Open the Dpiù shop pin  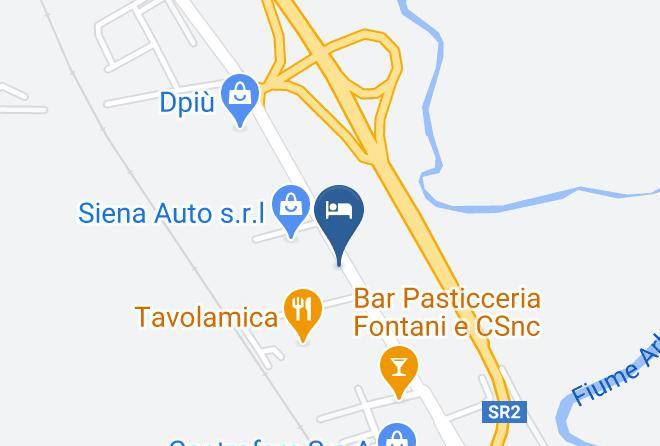[240, 99]
